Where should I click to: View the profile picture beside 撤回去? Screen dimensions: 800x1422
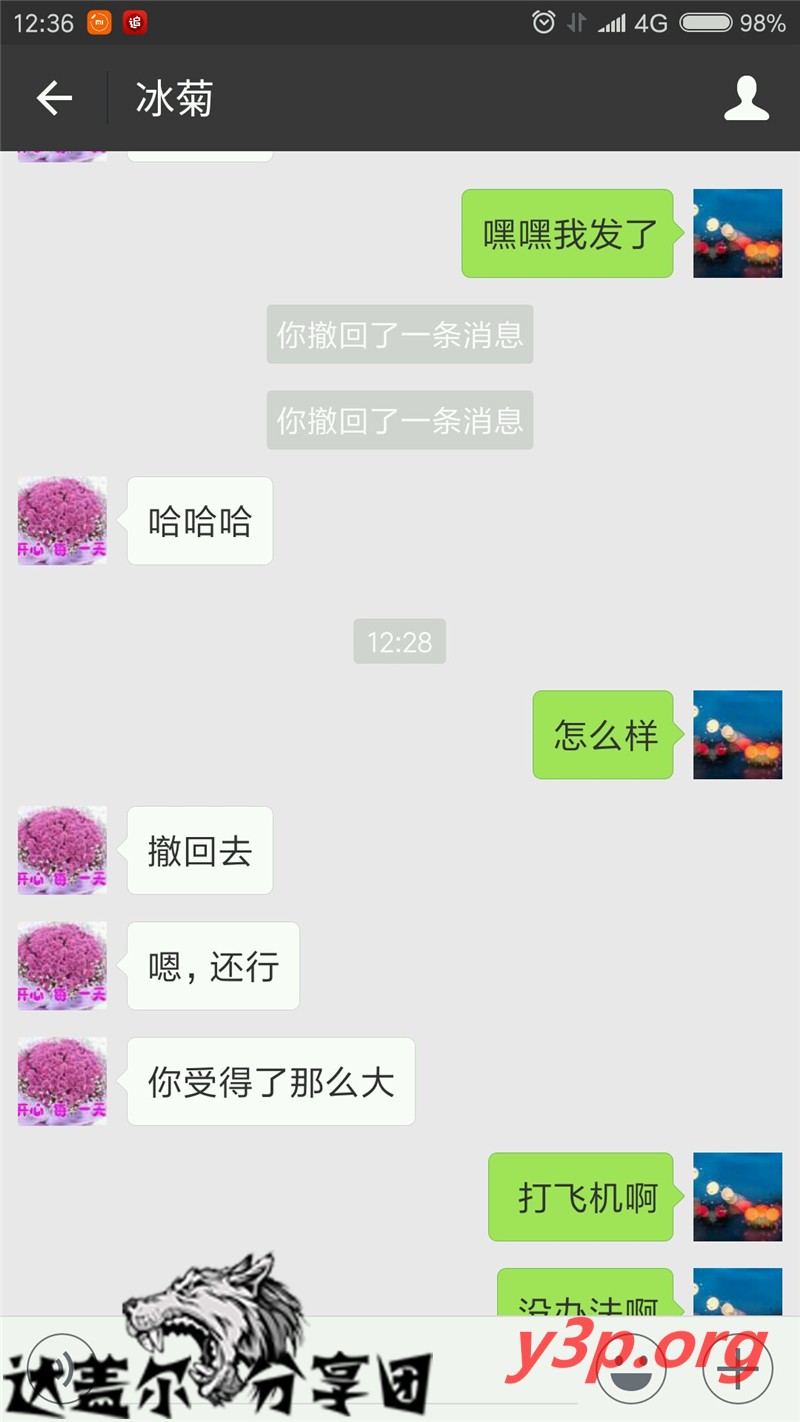62,850
